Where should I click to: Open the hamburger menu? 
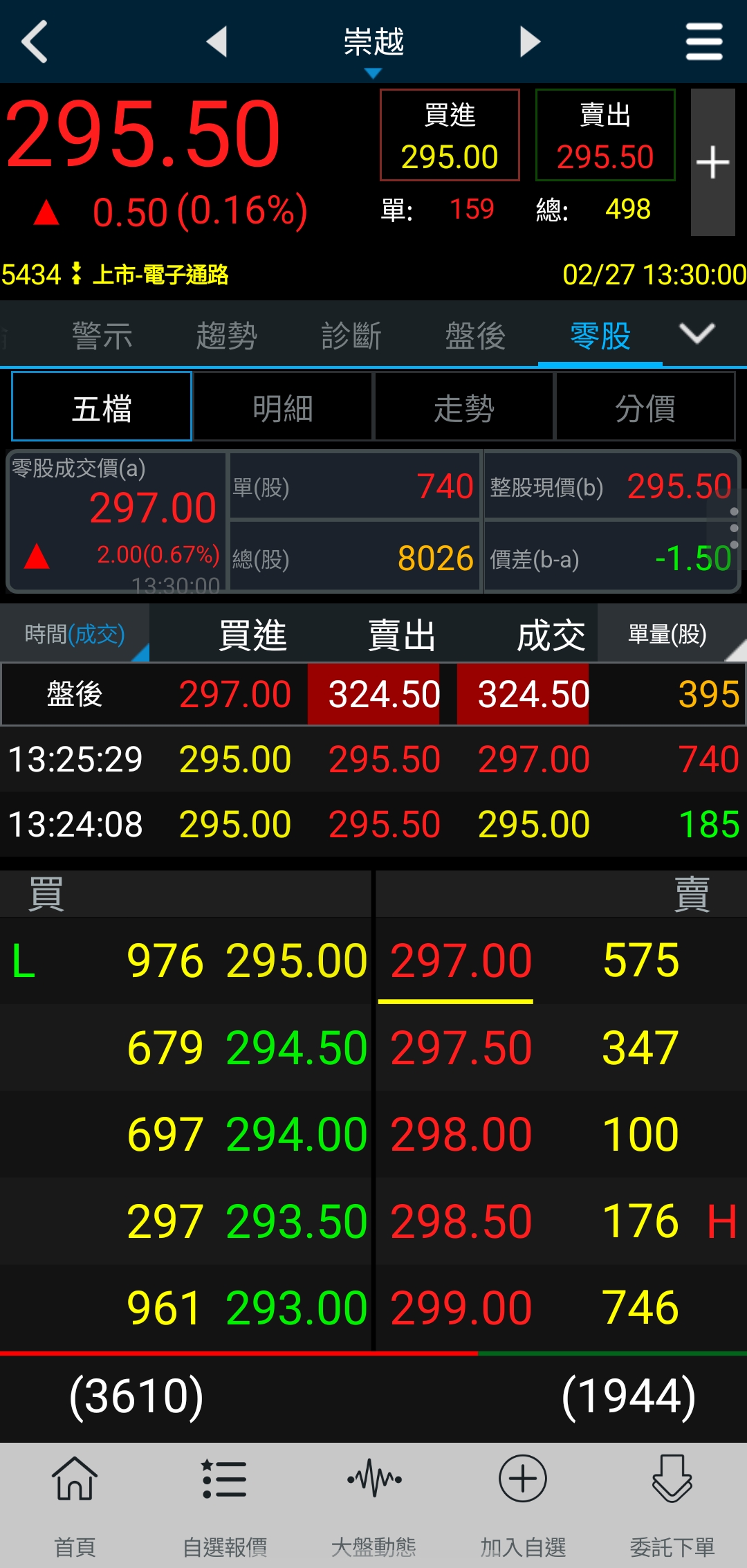pyautogui.click(x=704, y=42)
